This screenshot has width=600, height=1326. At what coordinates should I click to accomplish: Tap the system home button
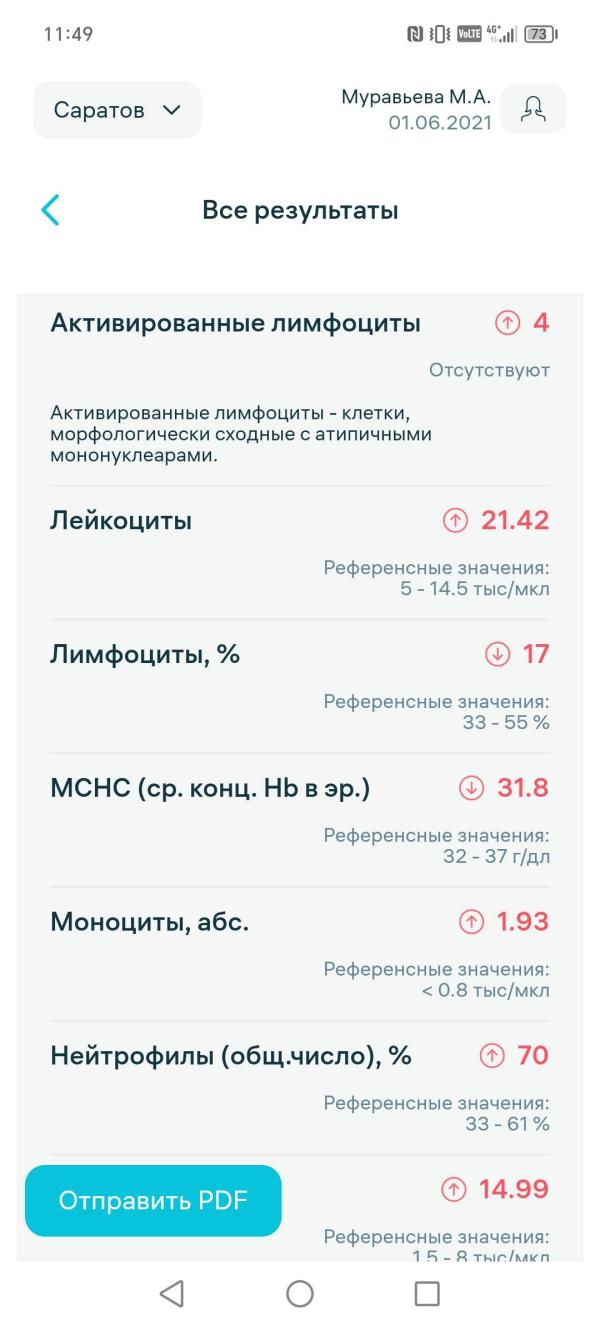pos(299,1293)
